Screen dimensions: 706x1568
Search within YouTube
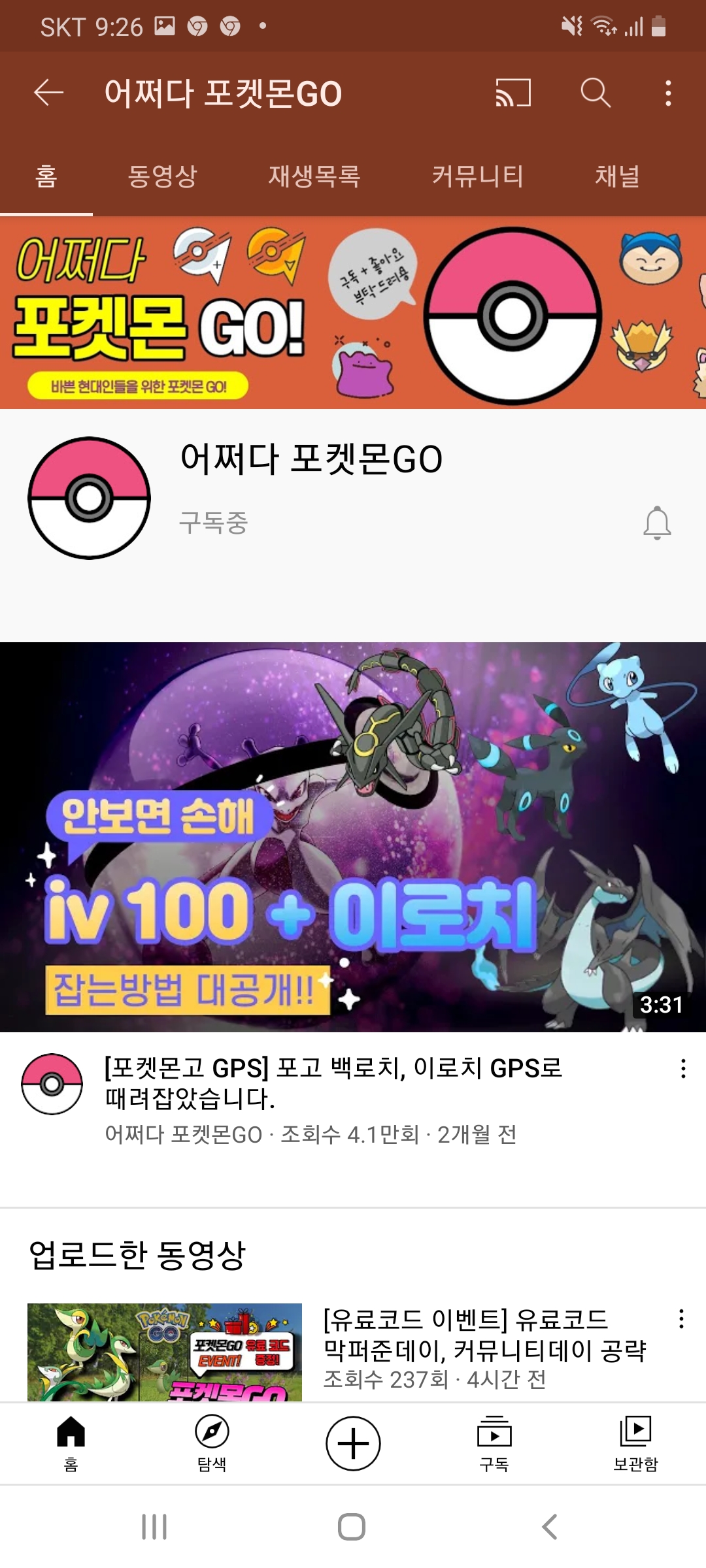tap(596, 93)
